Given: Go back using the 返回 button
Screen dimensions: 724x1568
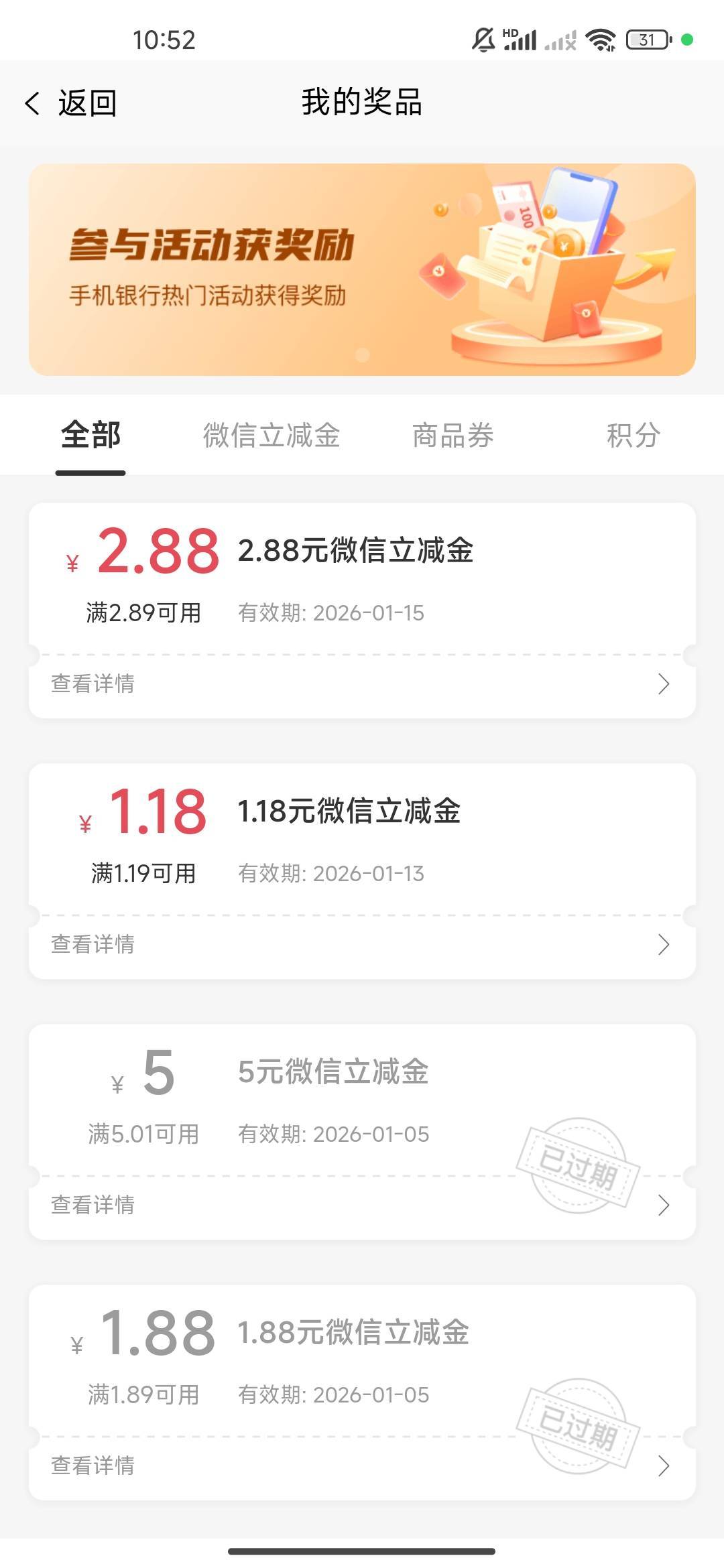Looking at the screenshot, I should coord(70,103).
